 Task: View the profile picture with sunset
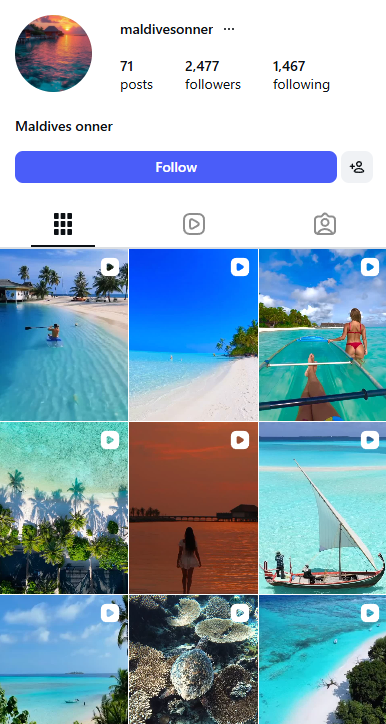[x=54, y=54]
